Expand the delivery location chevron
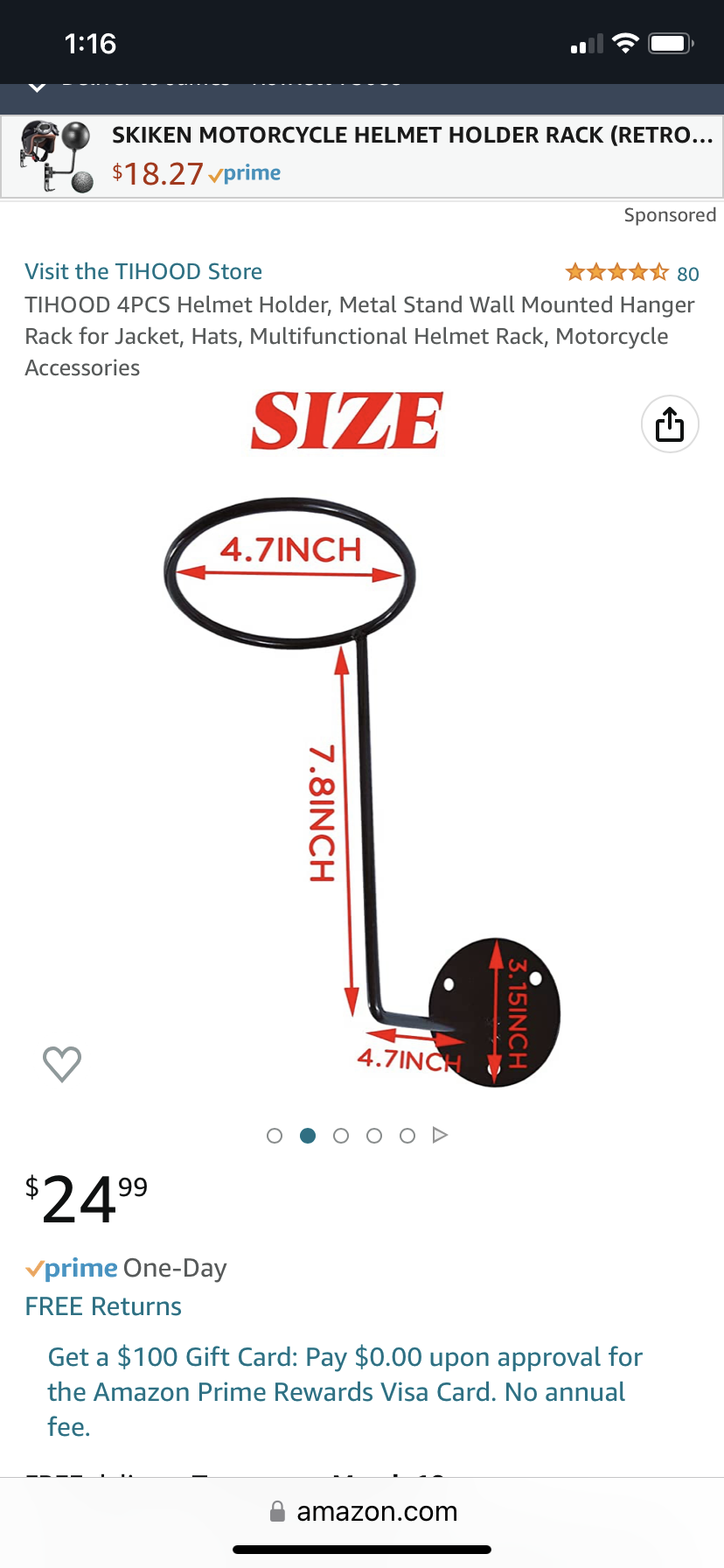724x1568 pixels. [x=38, y=87]
